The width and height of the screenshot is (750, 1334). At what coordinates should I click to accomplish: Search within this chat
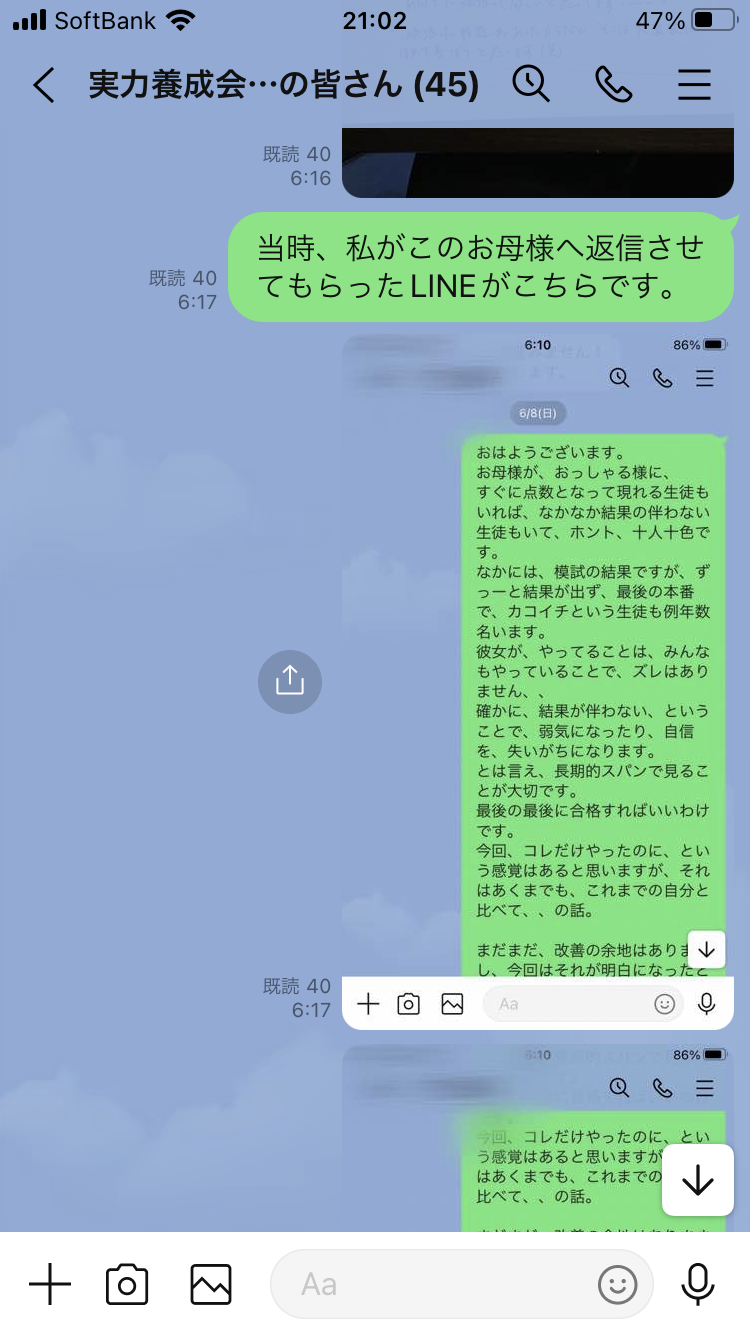coord(532,85)
